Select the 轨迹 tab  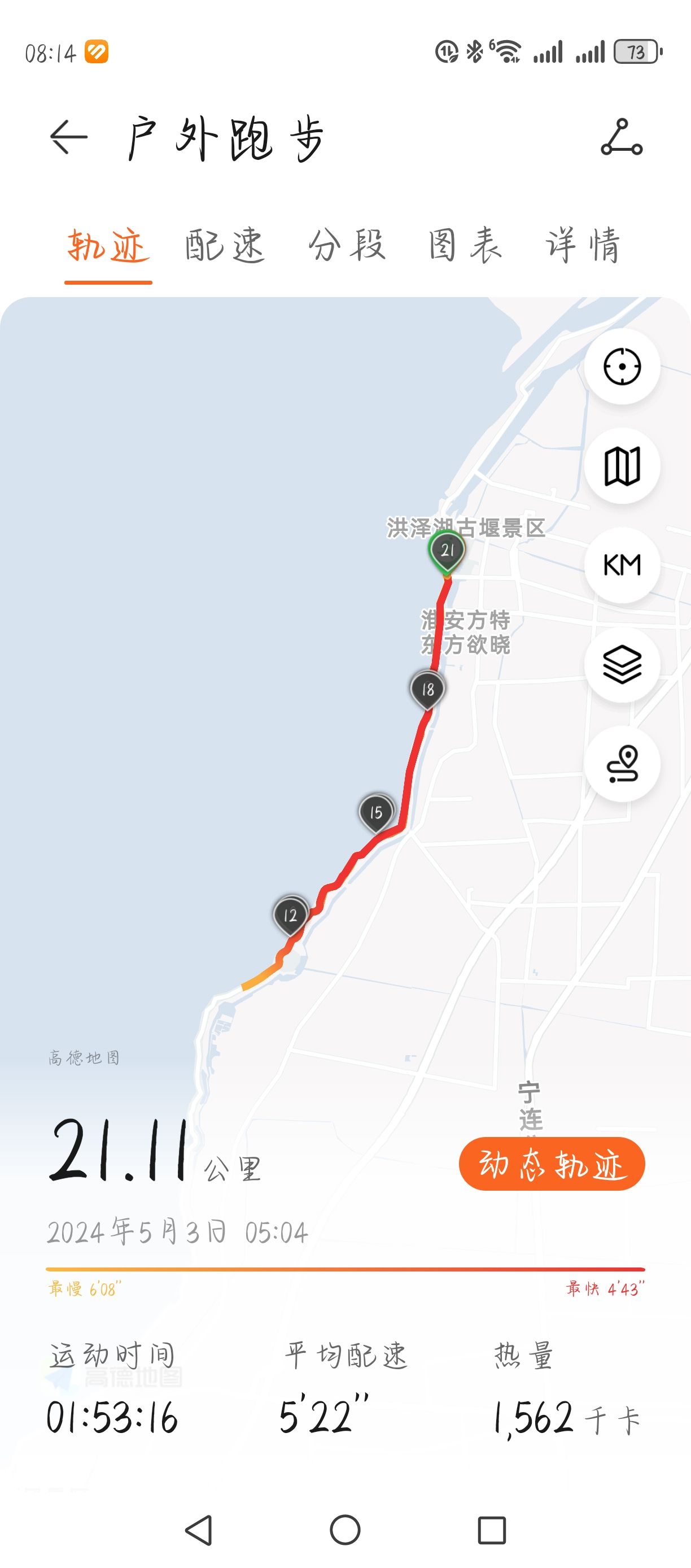pos(108,246)
